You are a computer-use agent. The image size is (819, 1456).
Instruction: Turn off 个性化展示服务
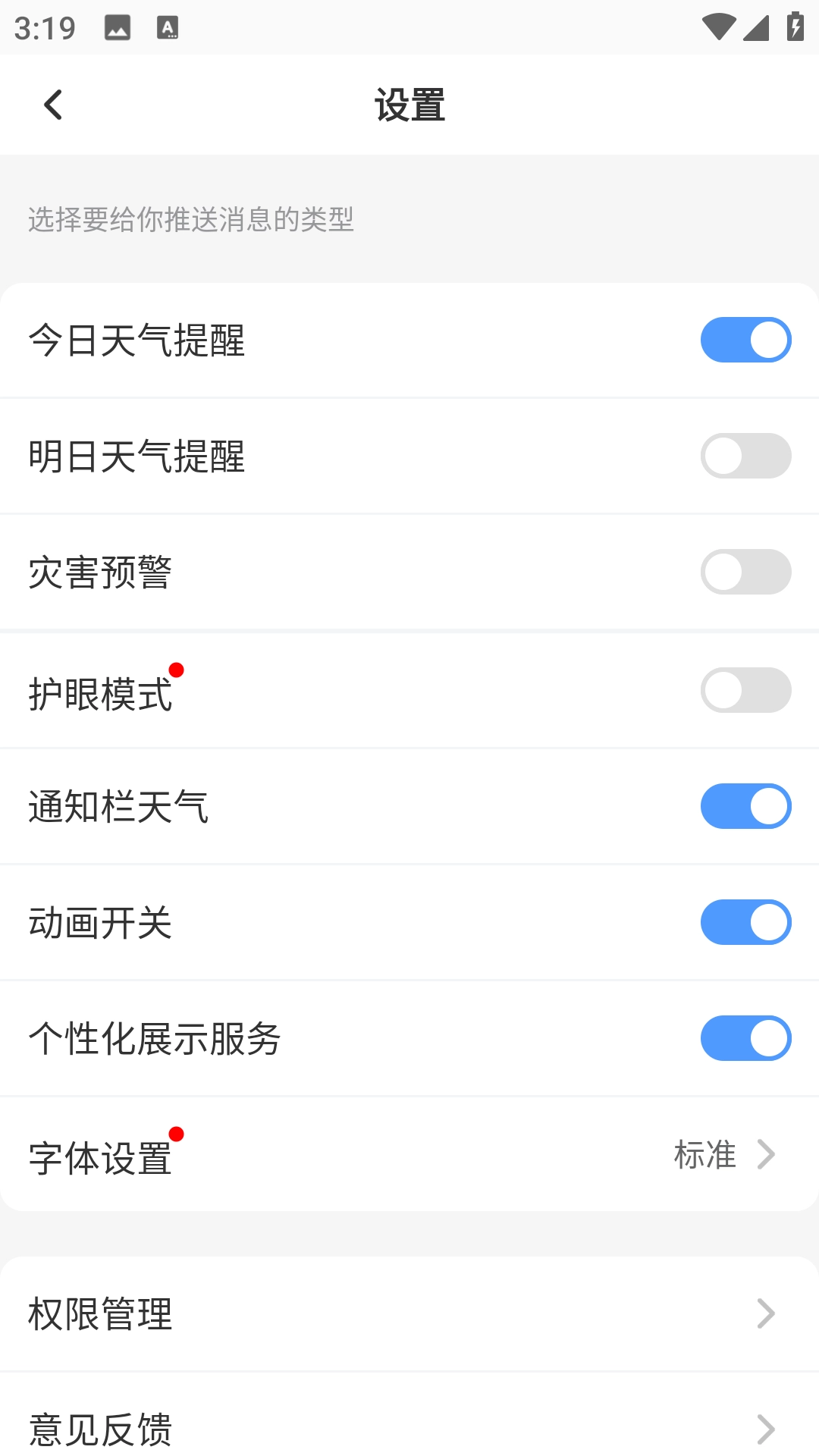[x=746, y=1038]
